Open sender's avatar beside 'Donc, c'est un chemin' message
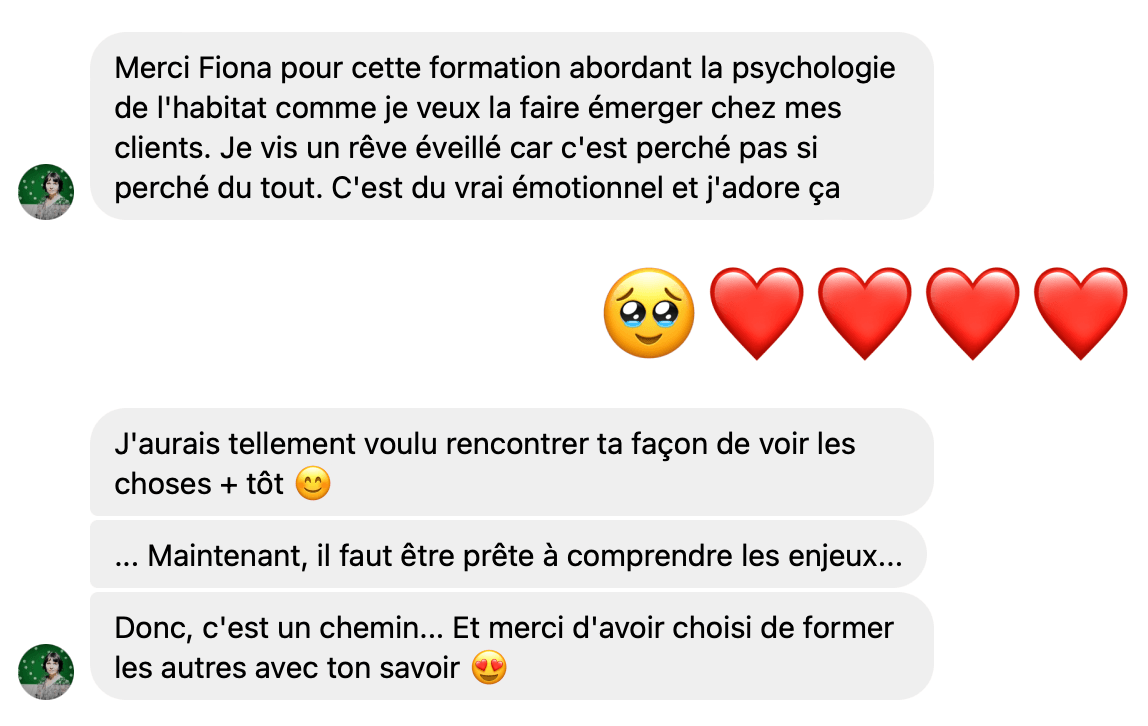Image resolution: width=1148 pixels, height=726 pixels. click(46, 671)
